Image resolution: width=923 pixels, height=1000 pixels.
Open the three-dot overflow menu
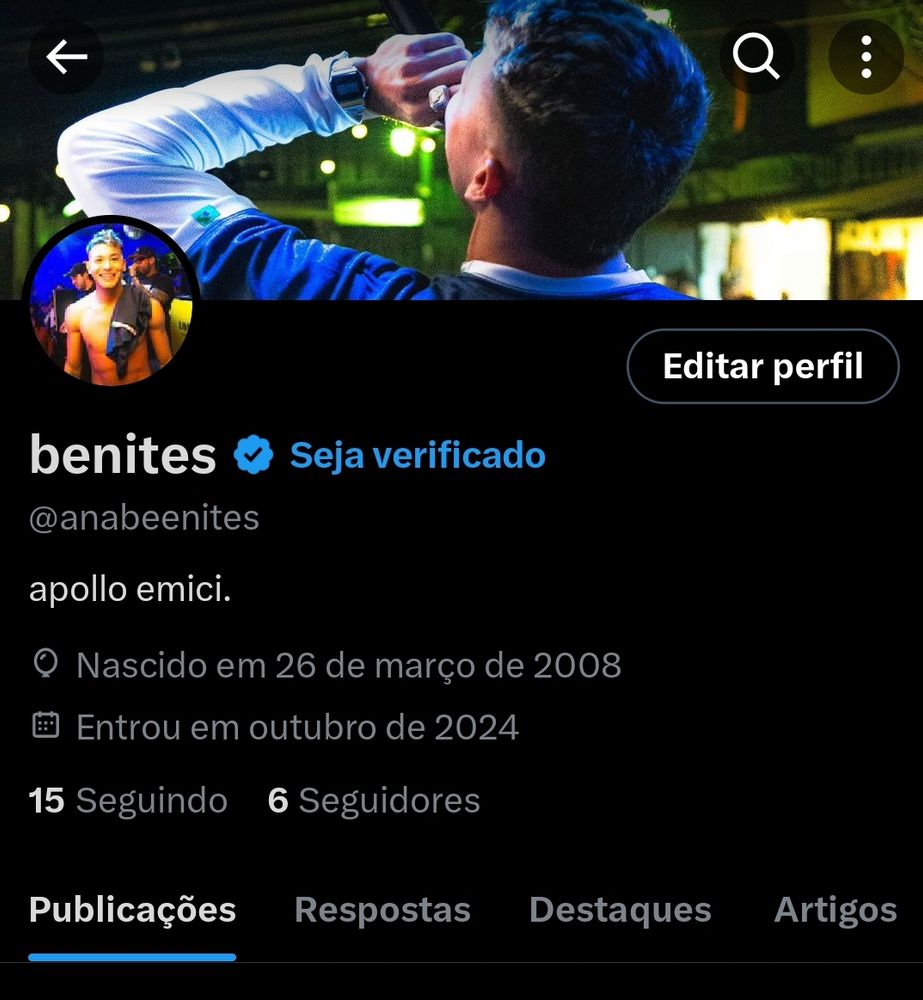(x=865, y=57)
